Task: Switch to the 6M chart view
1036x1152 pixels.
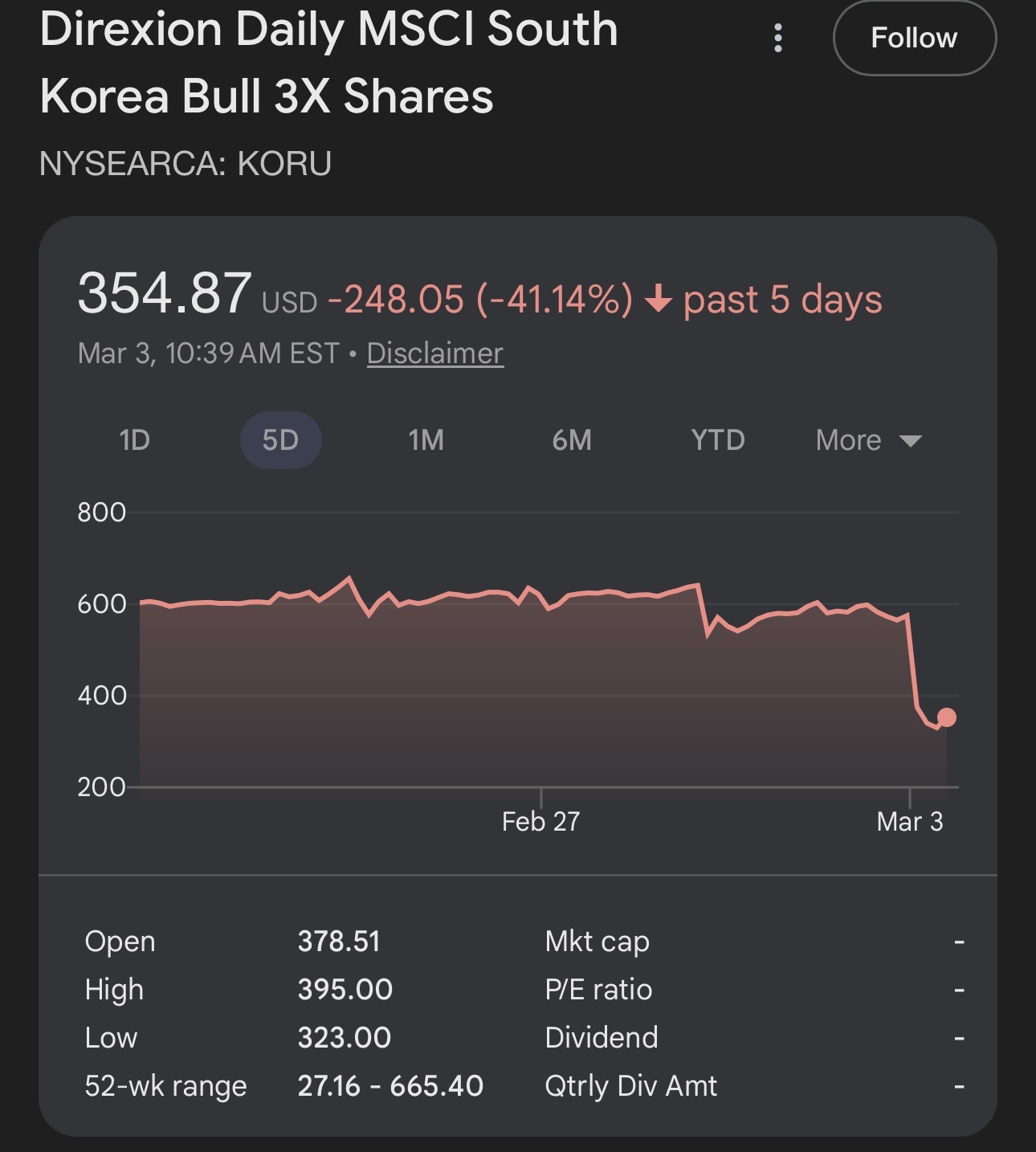Action: tap(572, 440)
